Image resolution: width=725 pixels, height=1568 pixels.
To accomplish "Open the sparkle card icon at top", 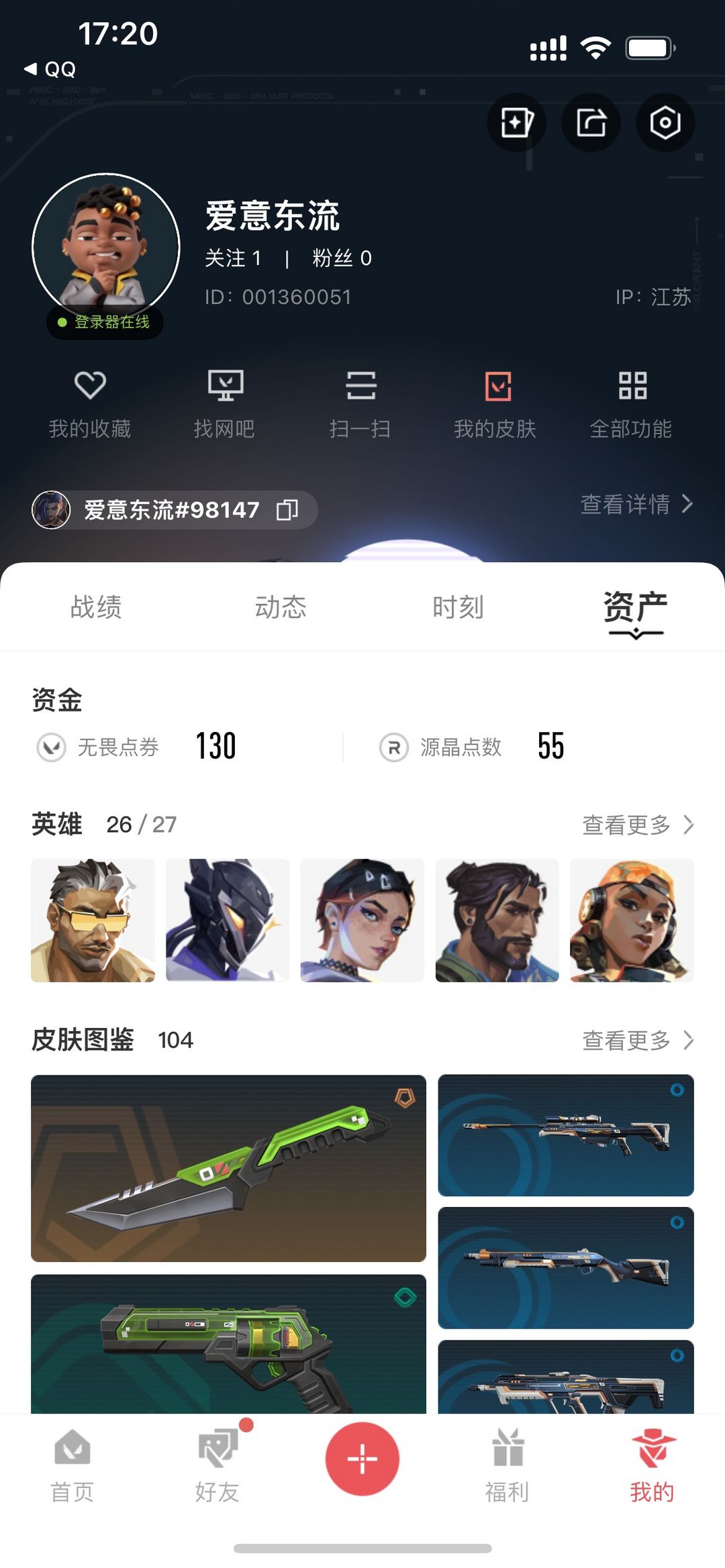I will coord(516,123).
